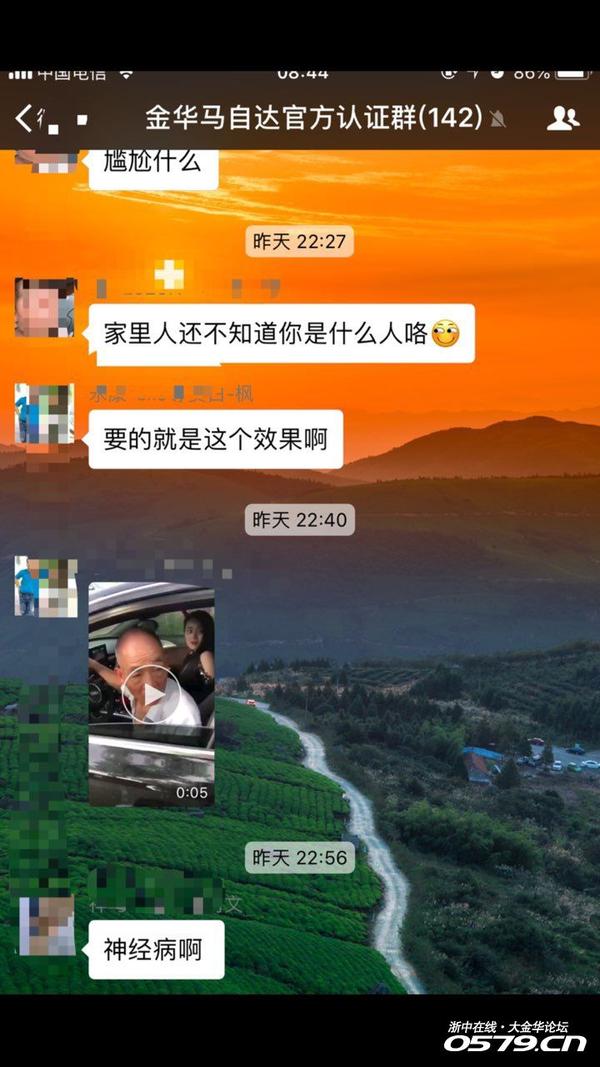Go back to the chat list
This screenshot has height=1067, width=600.
[x=24, y=119]
